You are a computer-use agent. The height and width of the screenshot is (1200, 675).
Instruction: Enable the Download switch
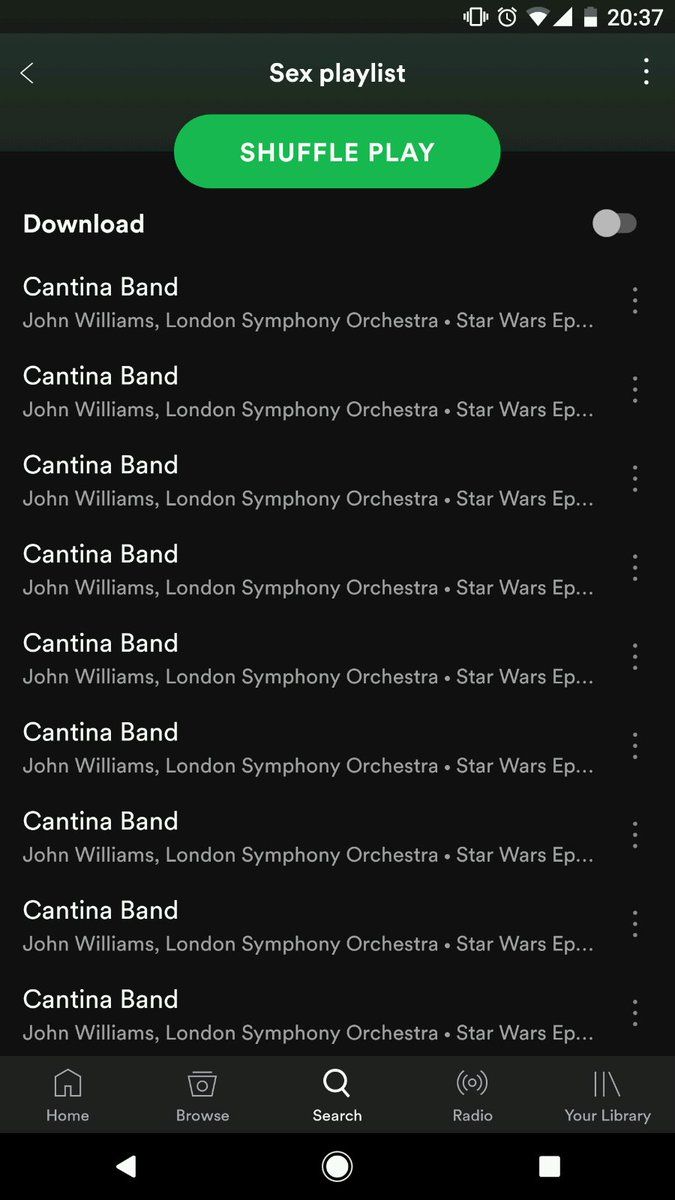coord(614,223)
